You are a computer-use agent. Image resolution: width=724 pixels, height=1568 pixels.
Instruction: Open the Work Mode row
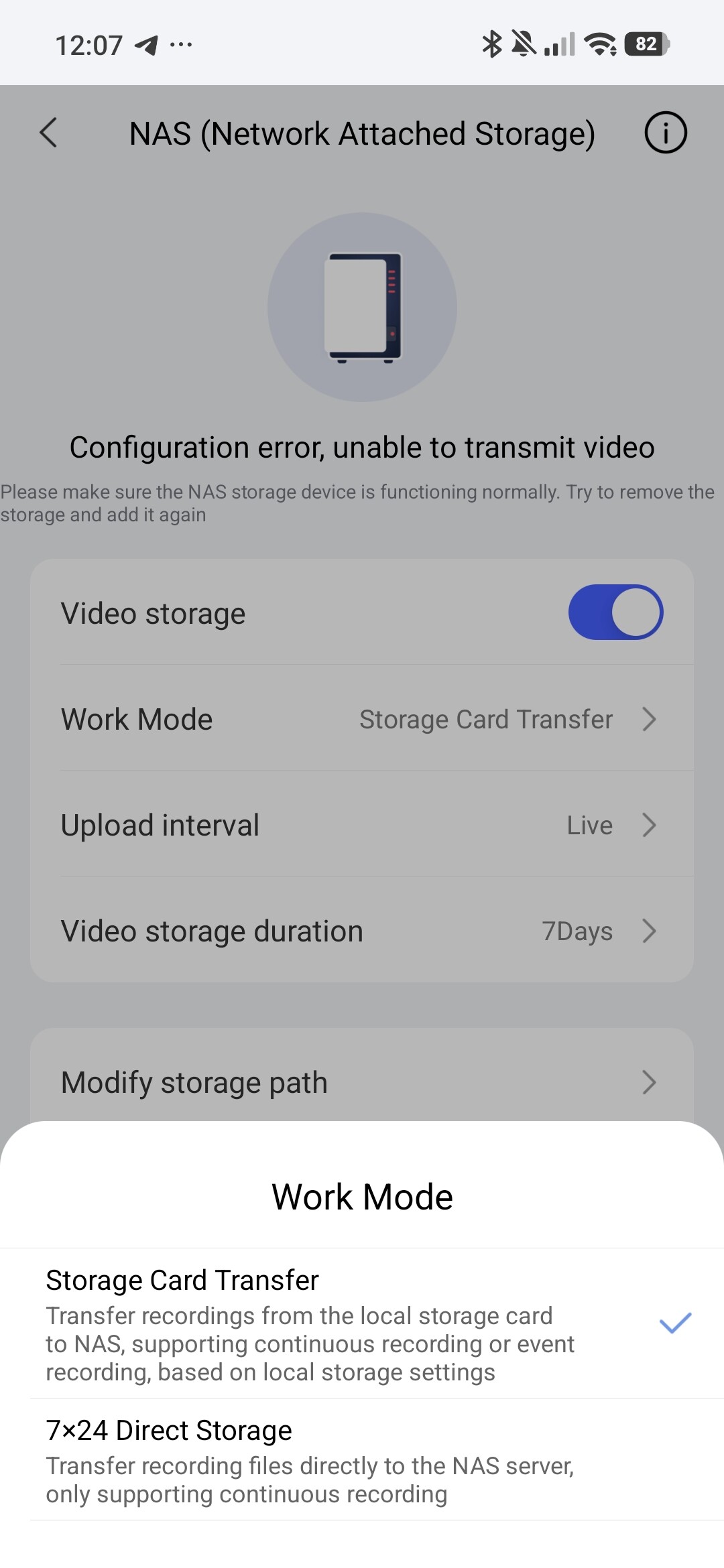tap(362, 719)
